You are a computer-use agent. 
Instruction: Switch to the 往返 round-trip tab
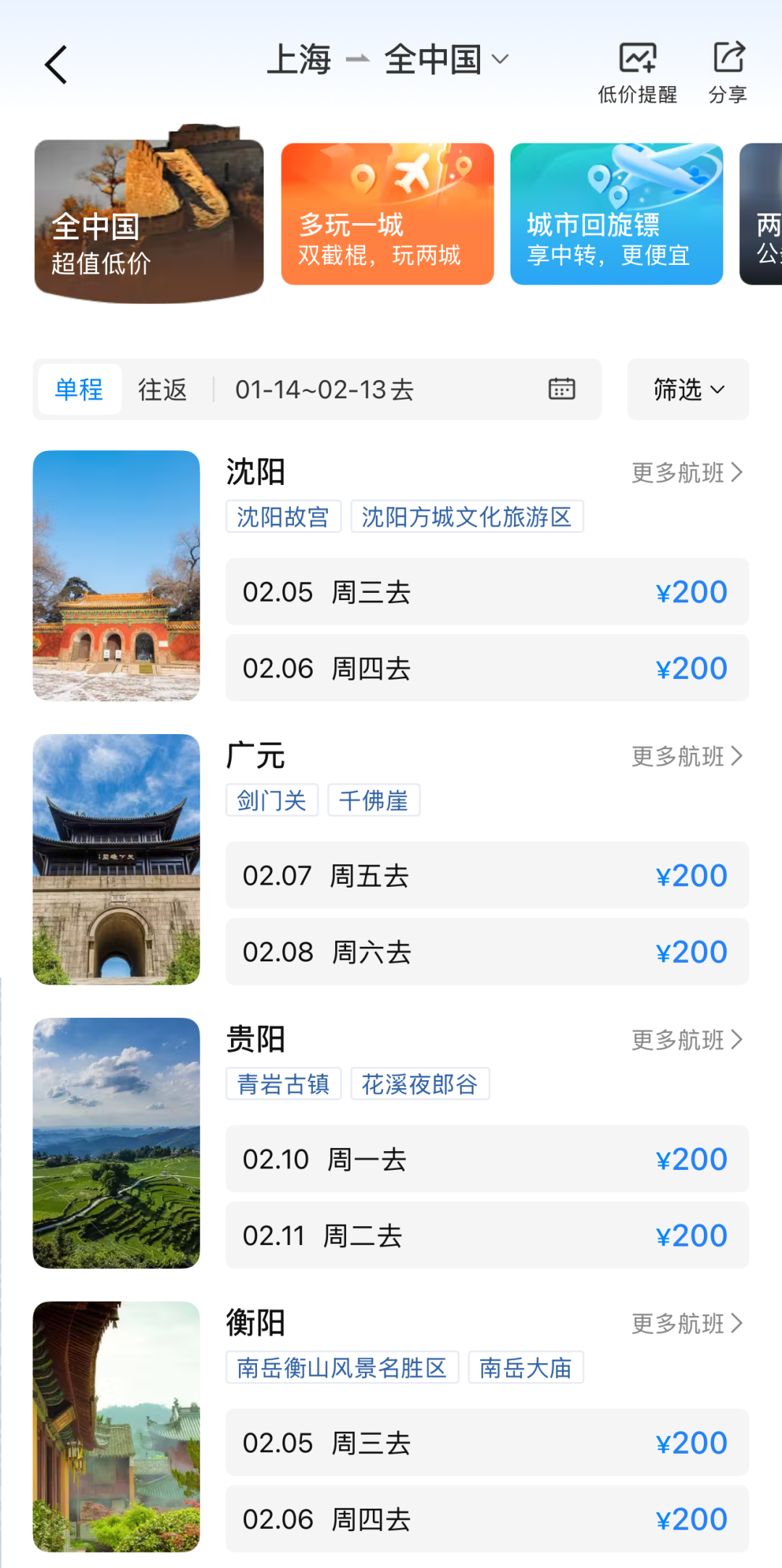162,389
